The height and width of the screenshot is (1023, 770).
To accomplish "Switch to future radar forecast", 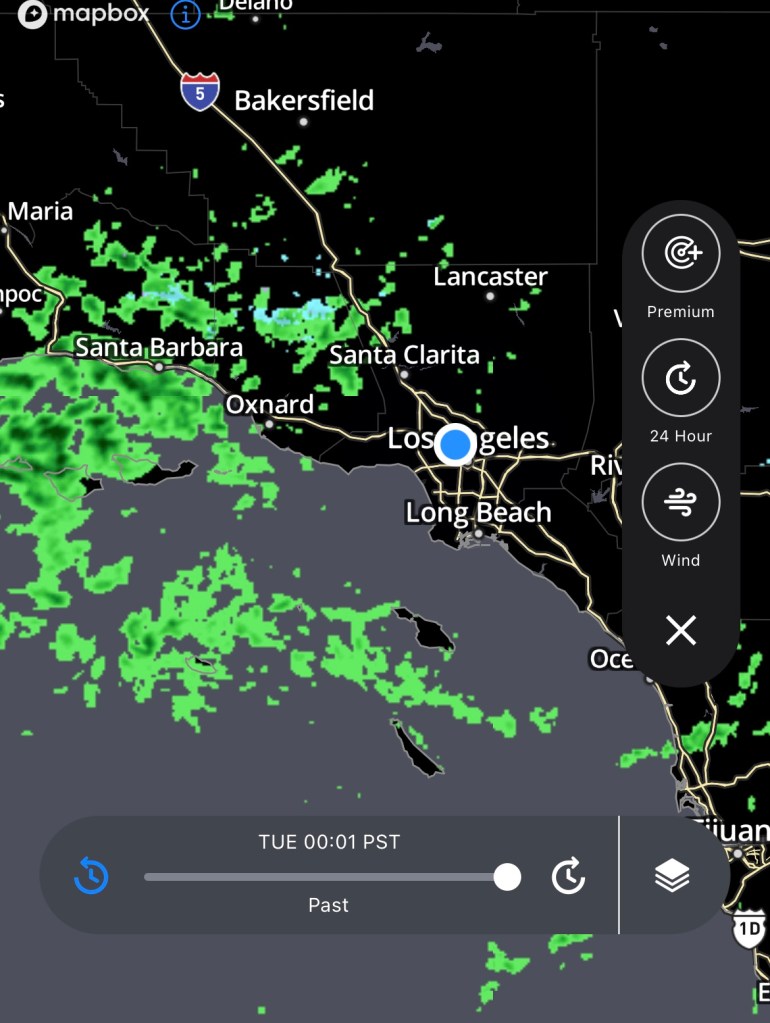I will pyautogui.click(x=568, y=877).
